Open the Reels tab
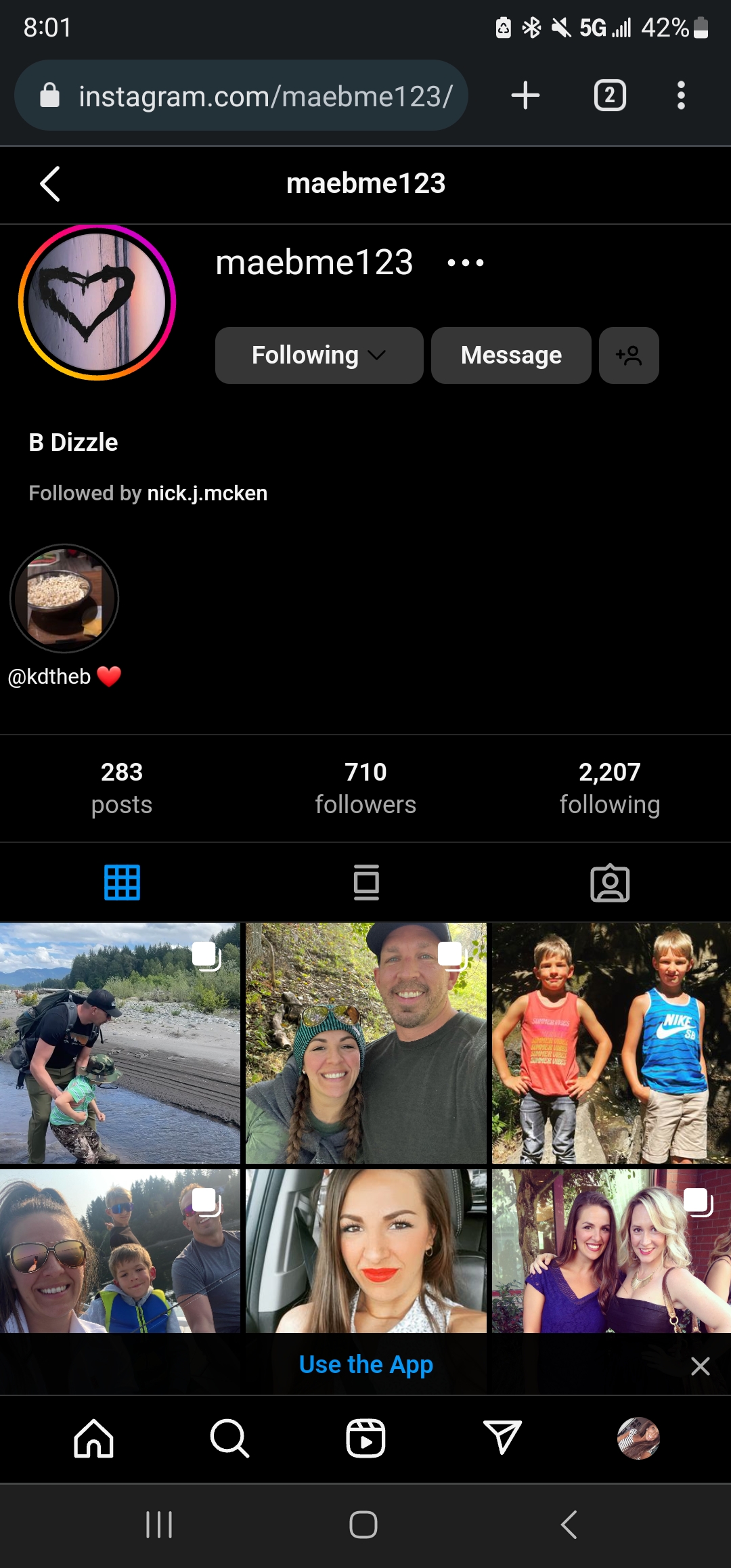 pos(365,1438)
